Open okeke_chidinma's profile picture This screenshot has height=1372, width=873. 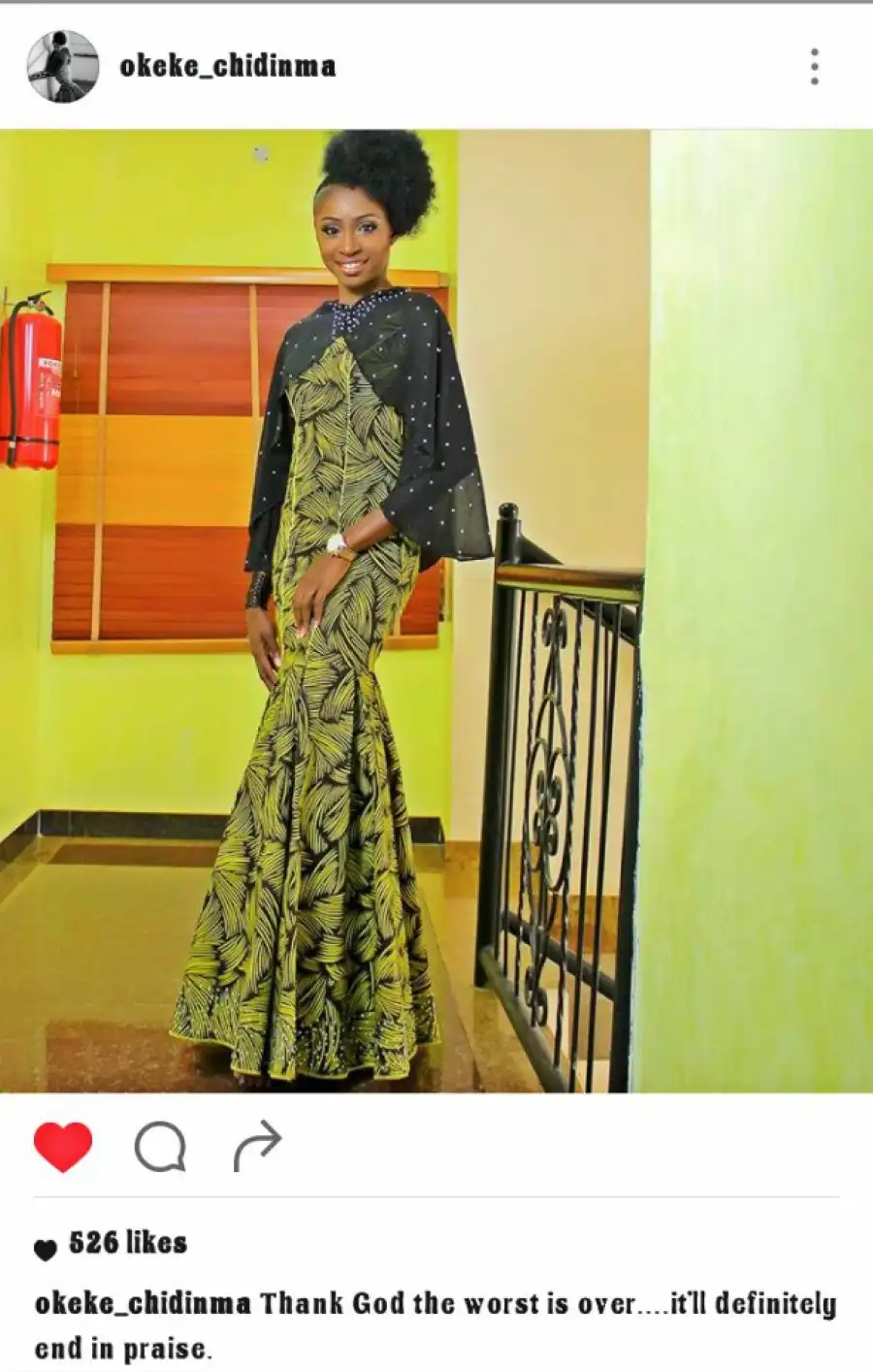click(63, 66)
